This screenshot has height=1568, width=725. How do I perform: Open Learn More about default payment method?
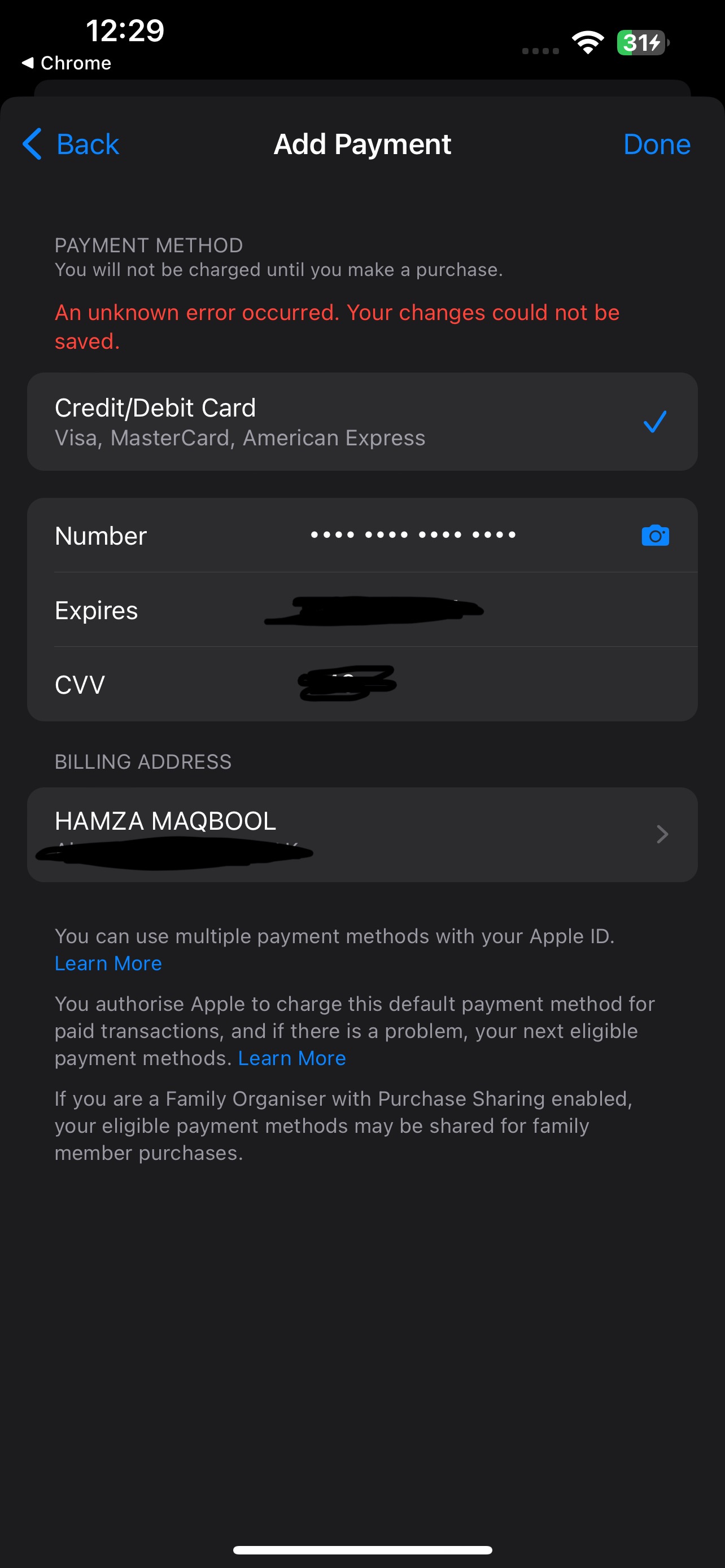pyautogui.click(x=291, y=1058)
